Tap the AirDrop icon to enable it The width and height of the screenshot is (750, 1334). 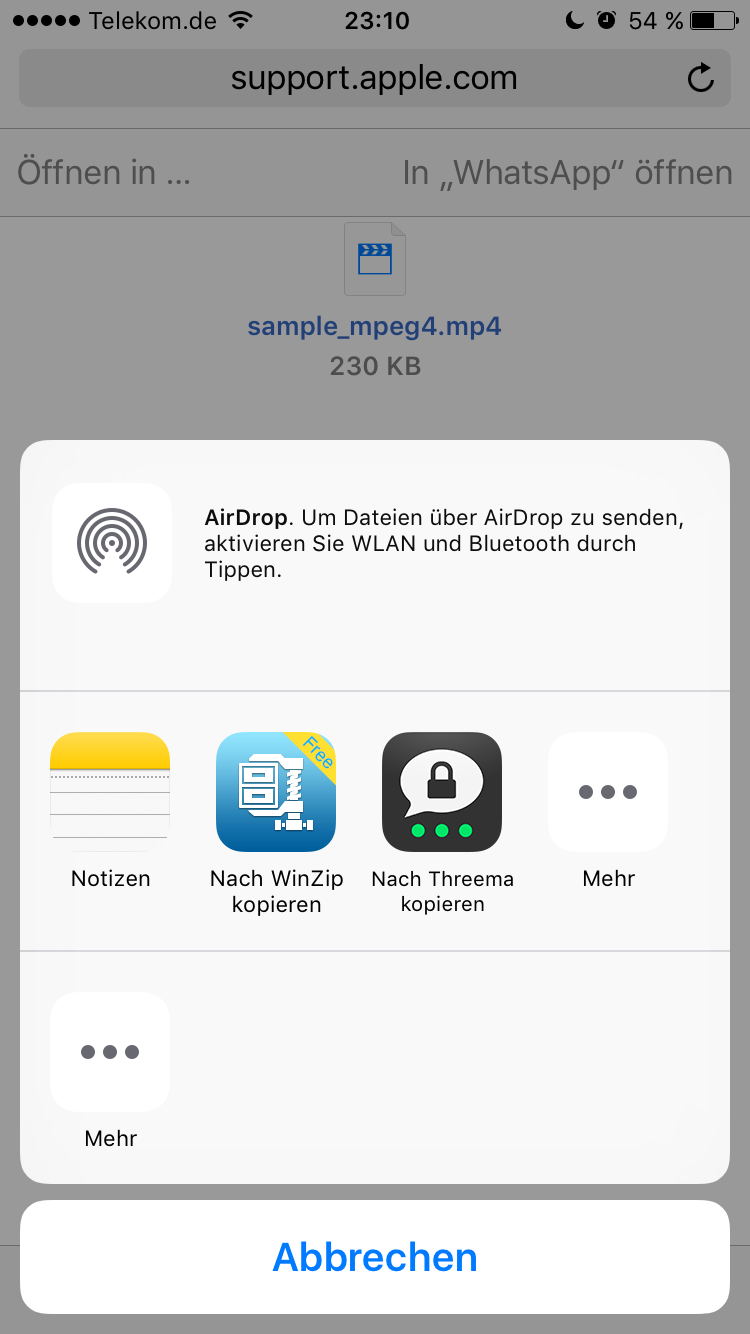pyautogui.click(x=112, y=543)
